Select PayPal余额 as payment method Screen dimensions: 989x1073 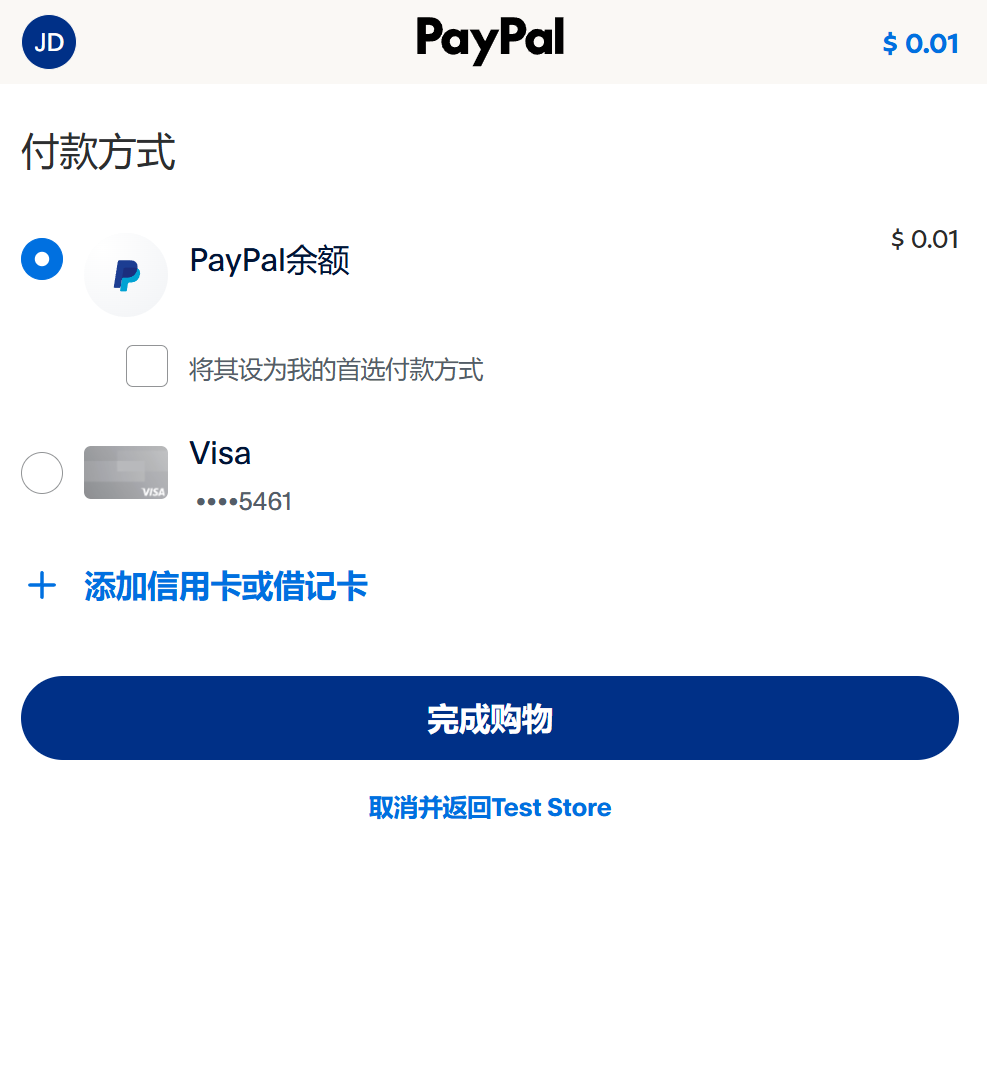(x=42, y=260)
